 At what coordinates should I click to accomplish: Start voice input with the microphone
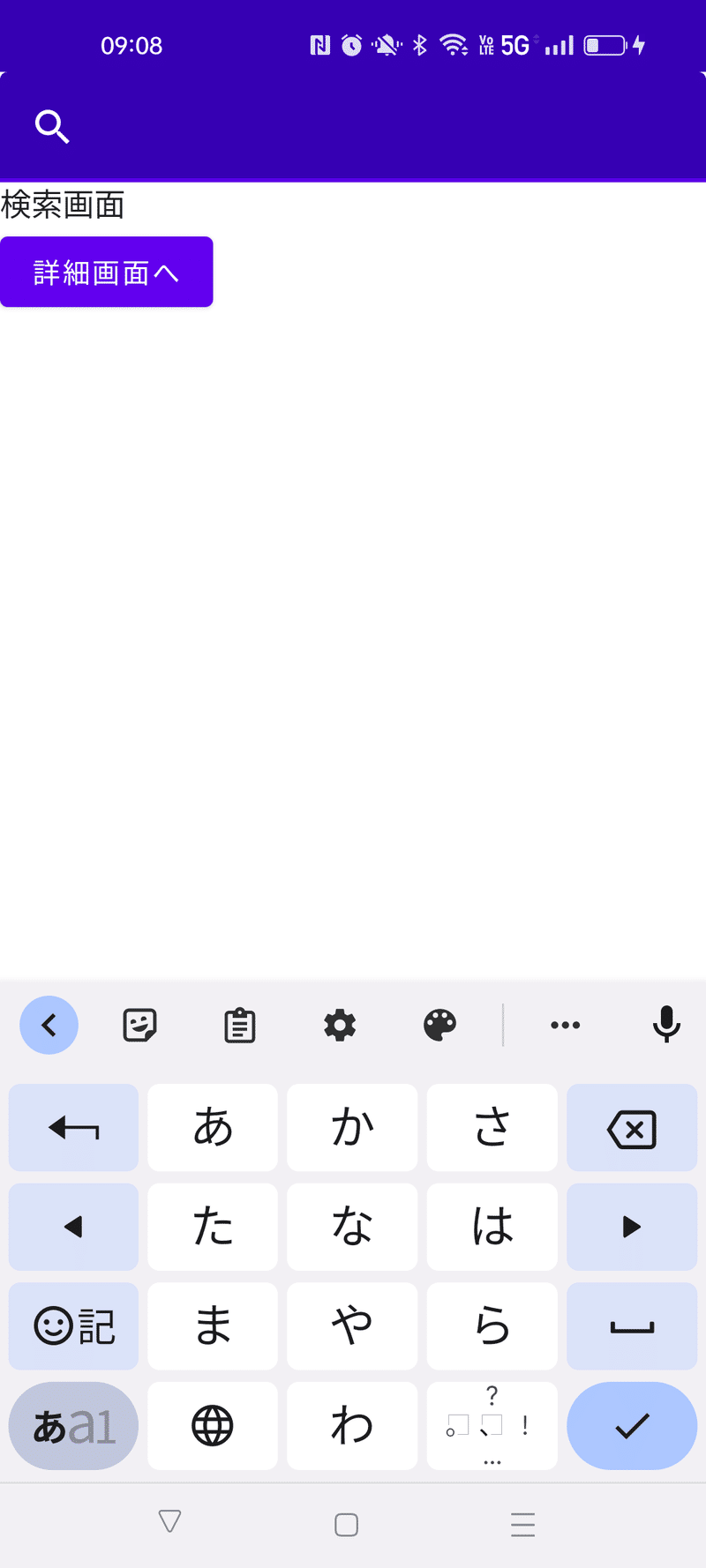click(666, 1025)
